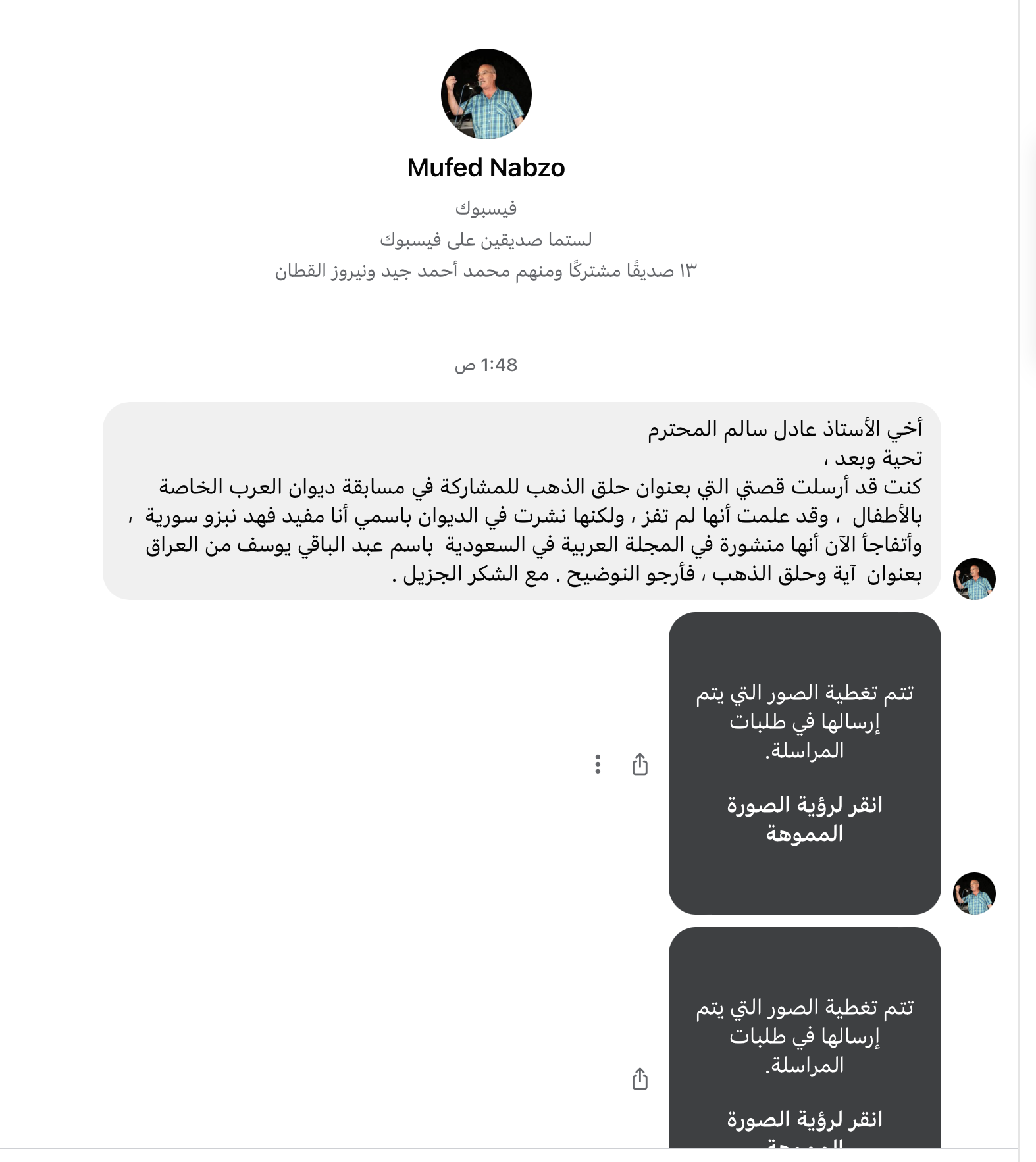The width and height of the screenshot is (1036, 1162).
Task: Reveal the first blurred image
Action: [x=804, y=819]
